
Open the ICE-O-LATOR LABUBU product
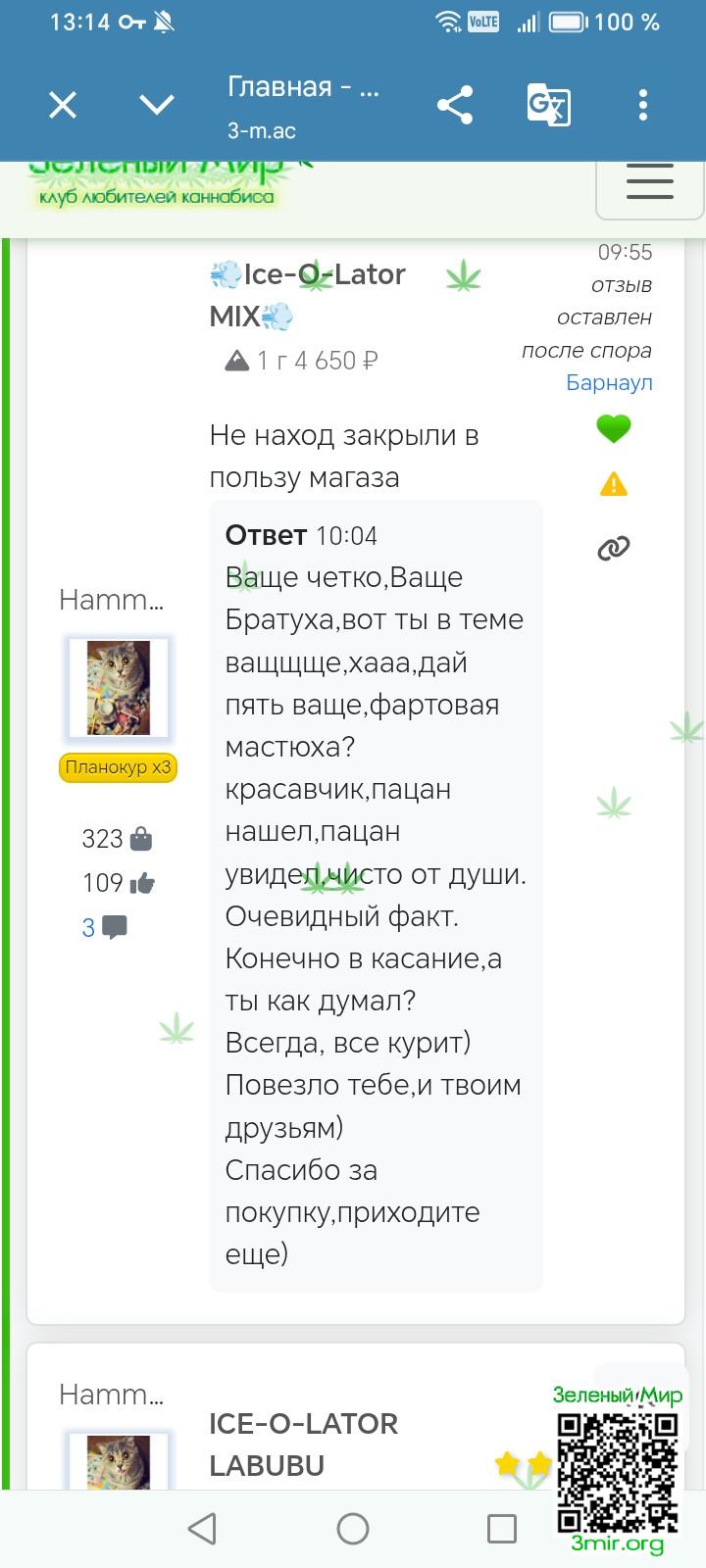[303, 1444]
